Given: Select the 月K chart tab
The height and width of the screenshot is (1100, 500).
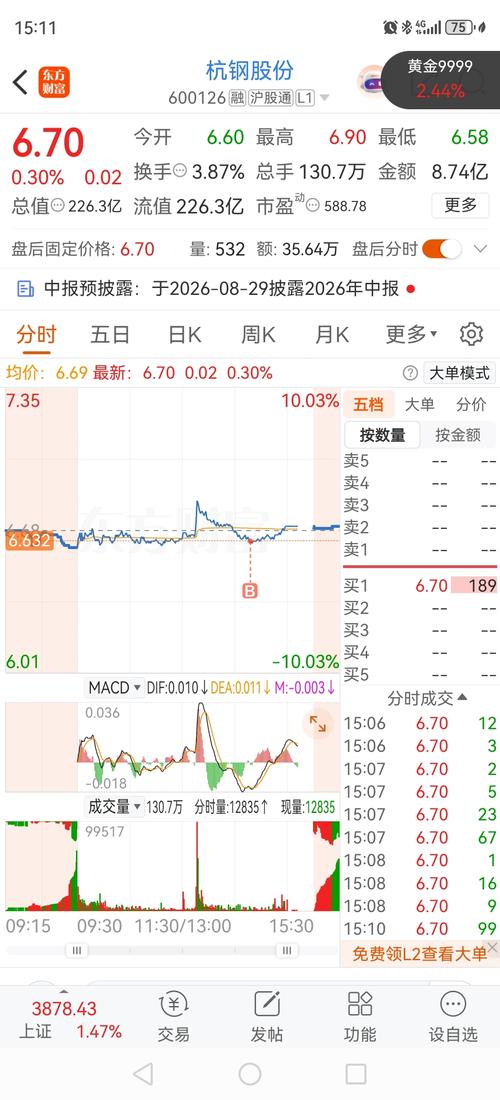Looking at the screenshot, I should pos(332,335).
